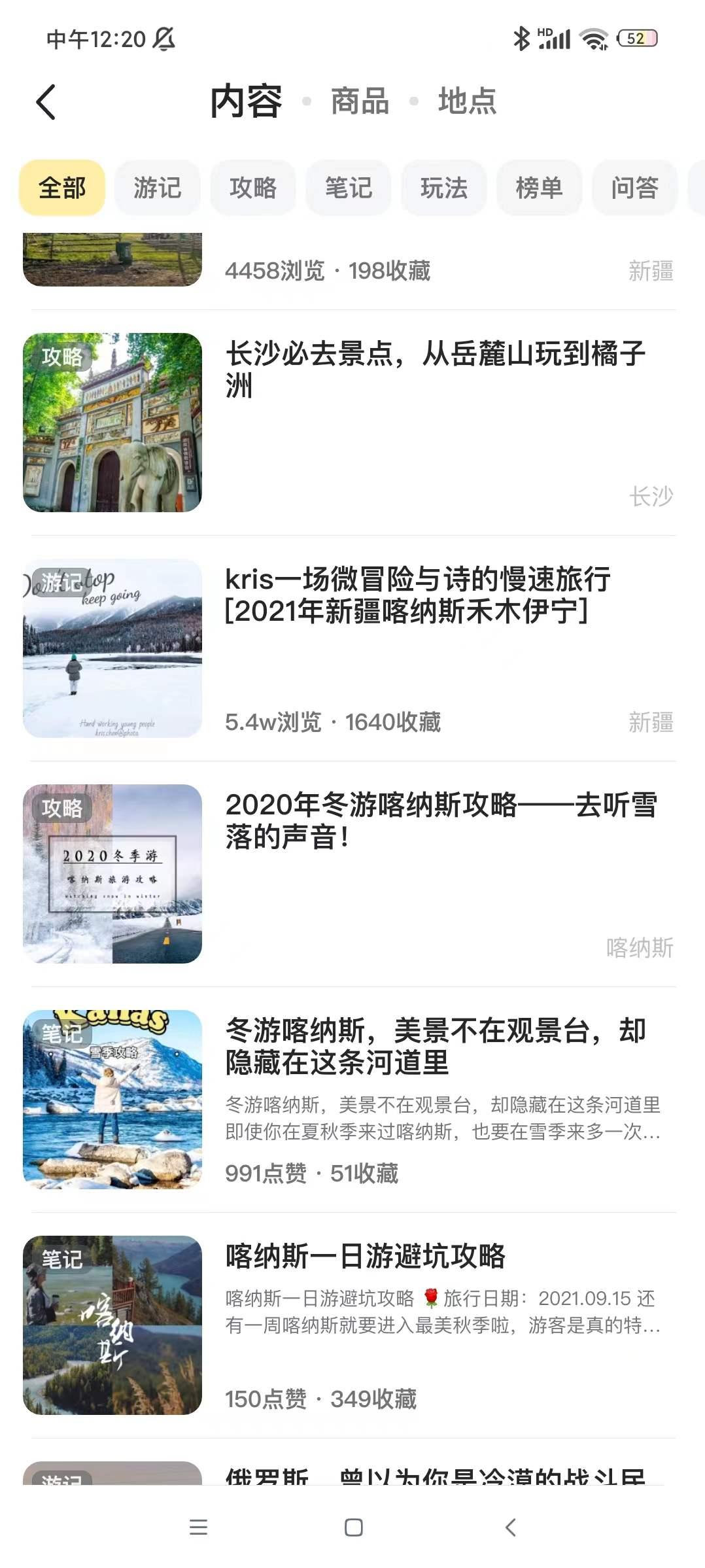705x1568 pixels.
Task: Open the 长沙必去景点 guide
Action: (x=435, y=370)
